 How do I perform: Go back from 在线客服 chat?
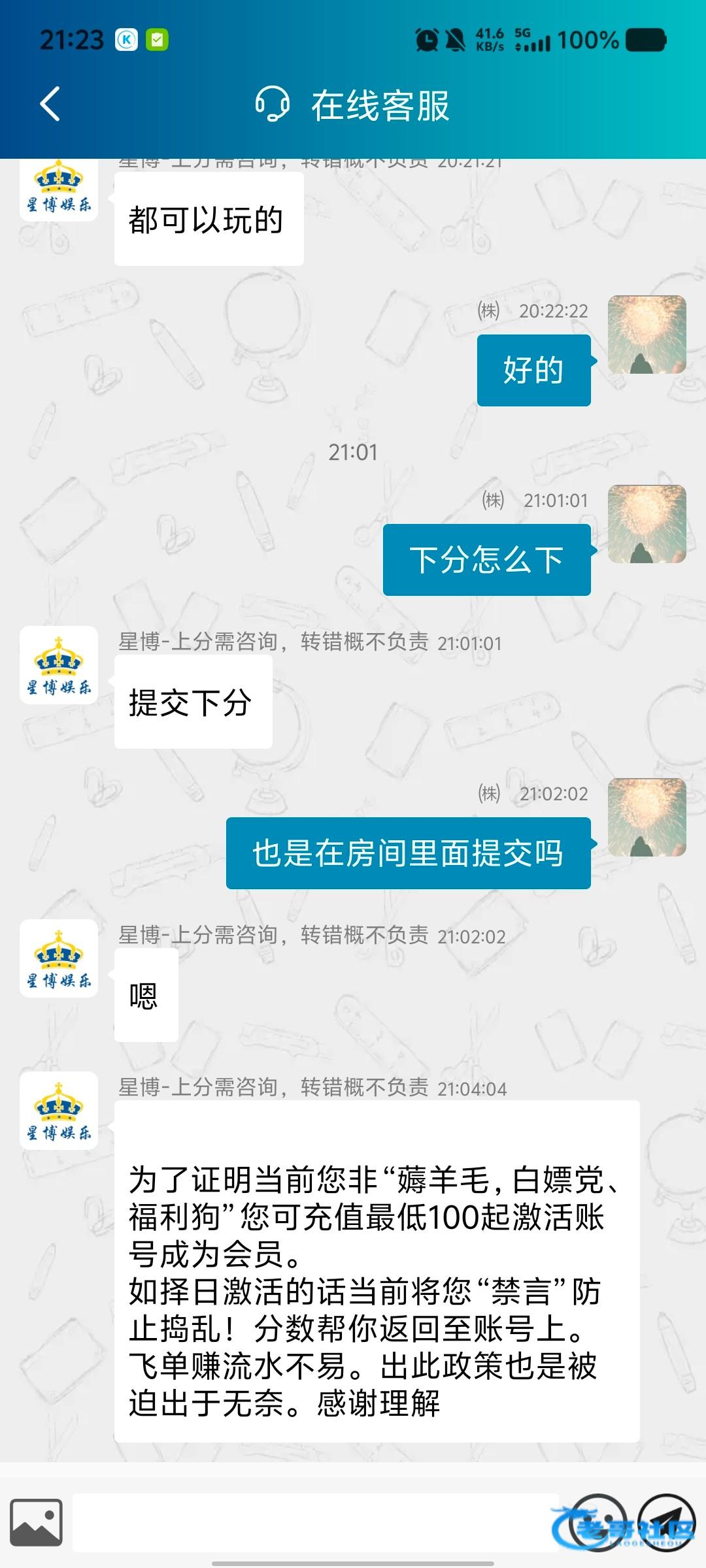(50, 104)
